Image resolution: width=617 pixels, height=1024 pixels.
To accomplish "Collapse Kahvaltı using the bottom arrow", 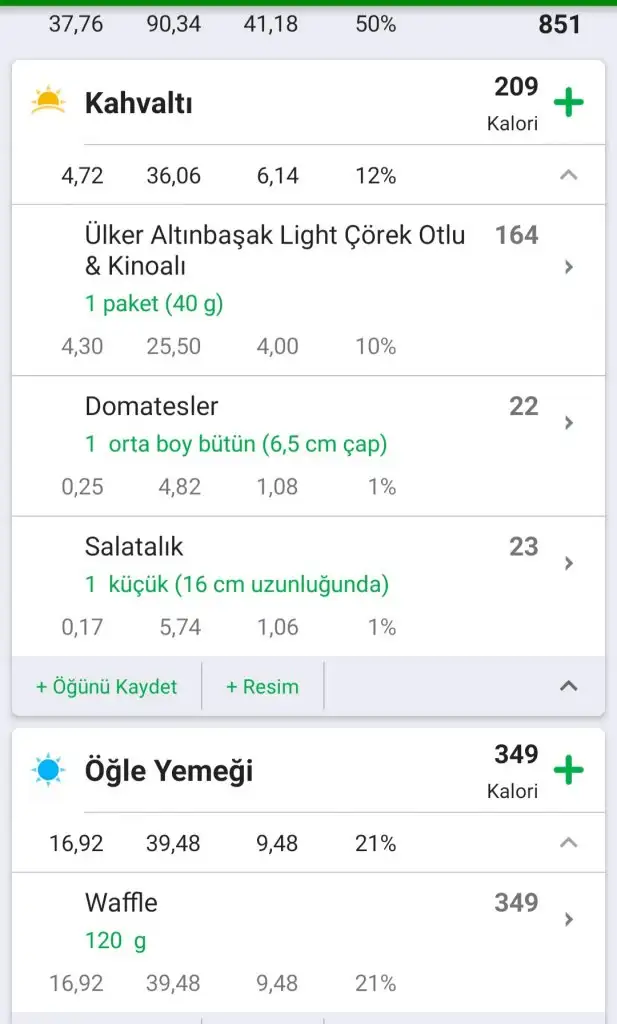I will point(568,686).
